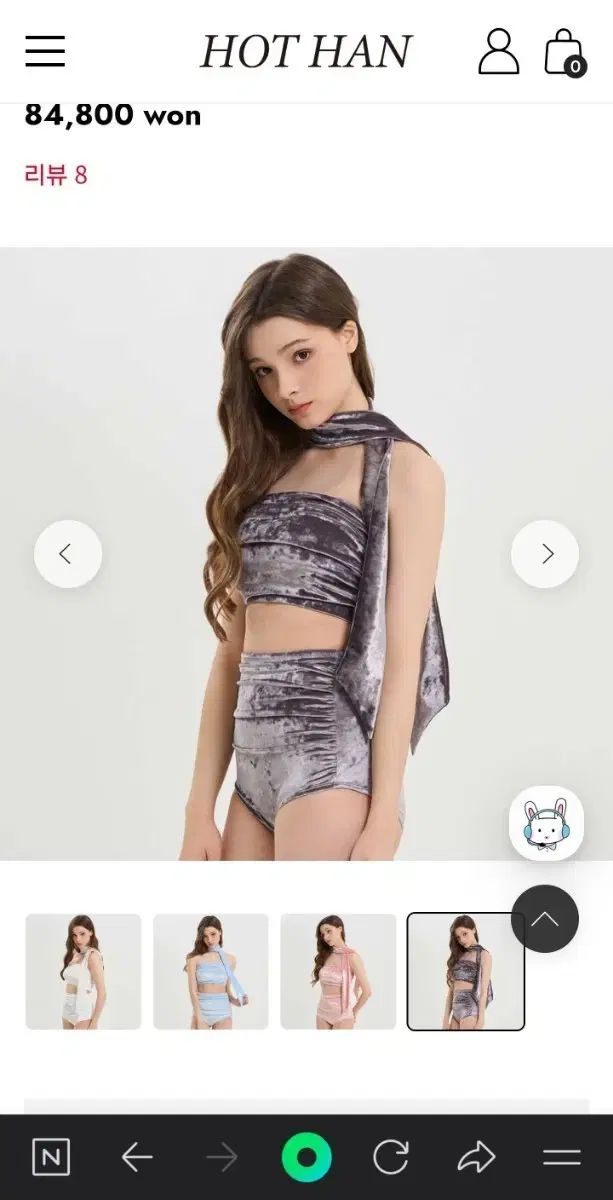613x1200 pixels.
Task: Share this product page
Action: [476, 1158]
